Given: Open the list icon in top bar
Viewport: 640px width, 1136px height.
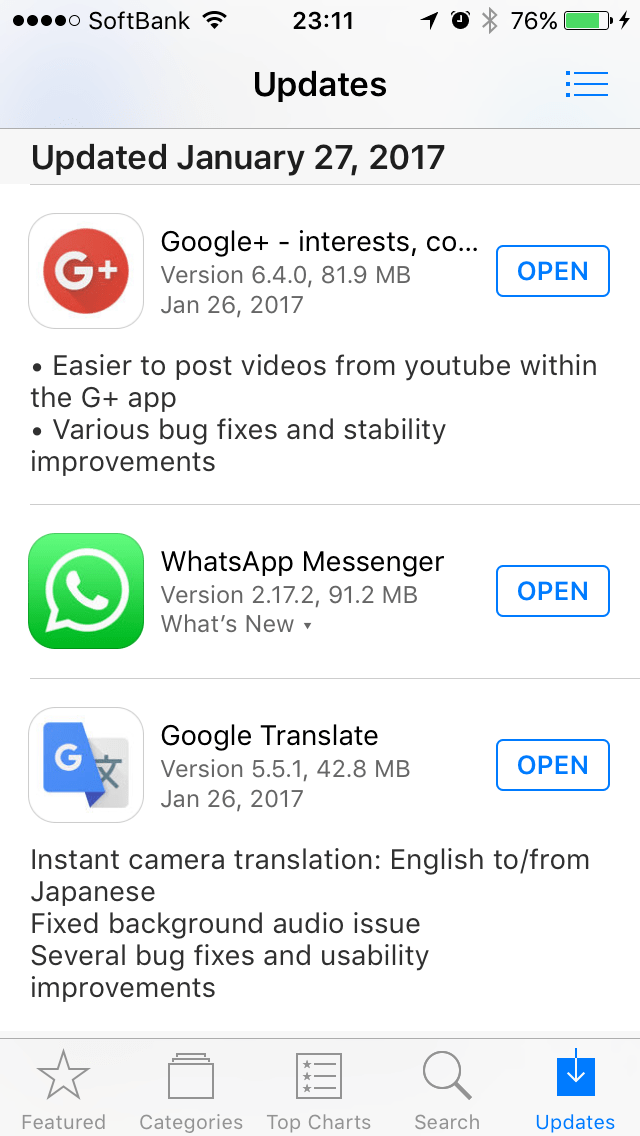Looking at the screenshot, I should [586, 84].
